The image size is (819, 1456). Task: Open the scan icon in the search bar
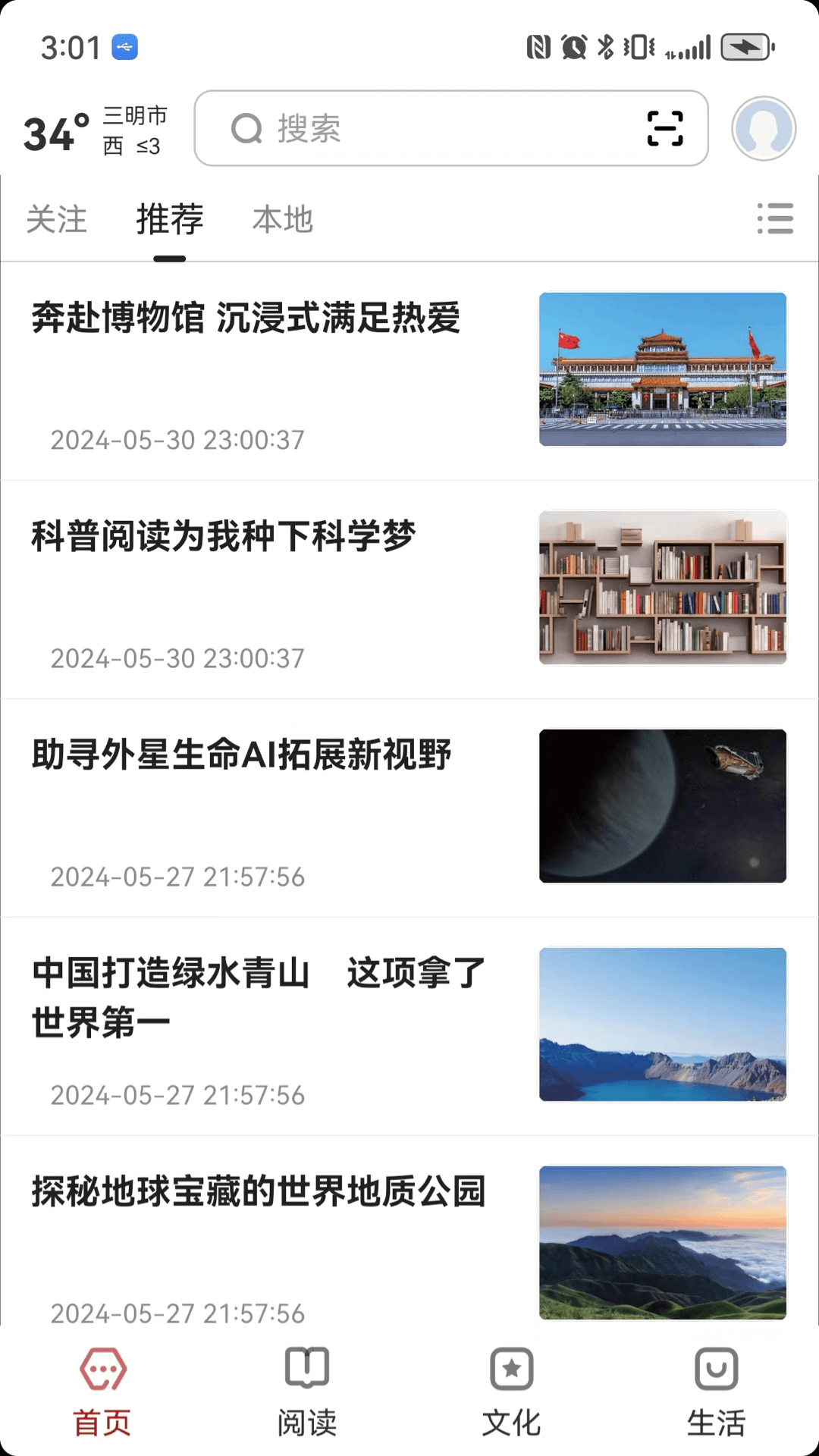pos(665,128)
